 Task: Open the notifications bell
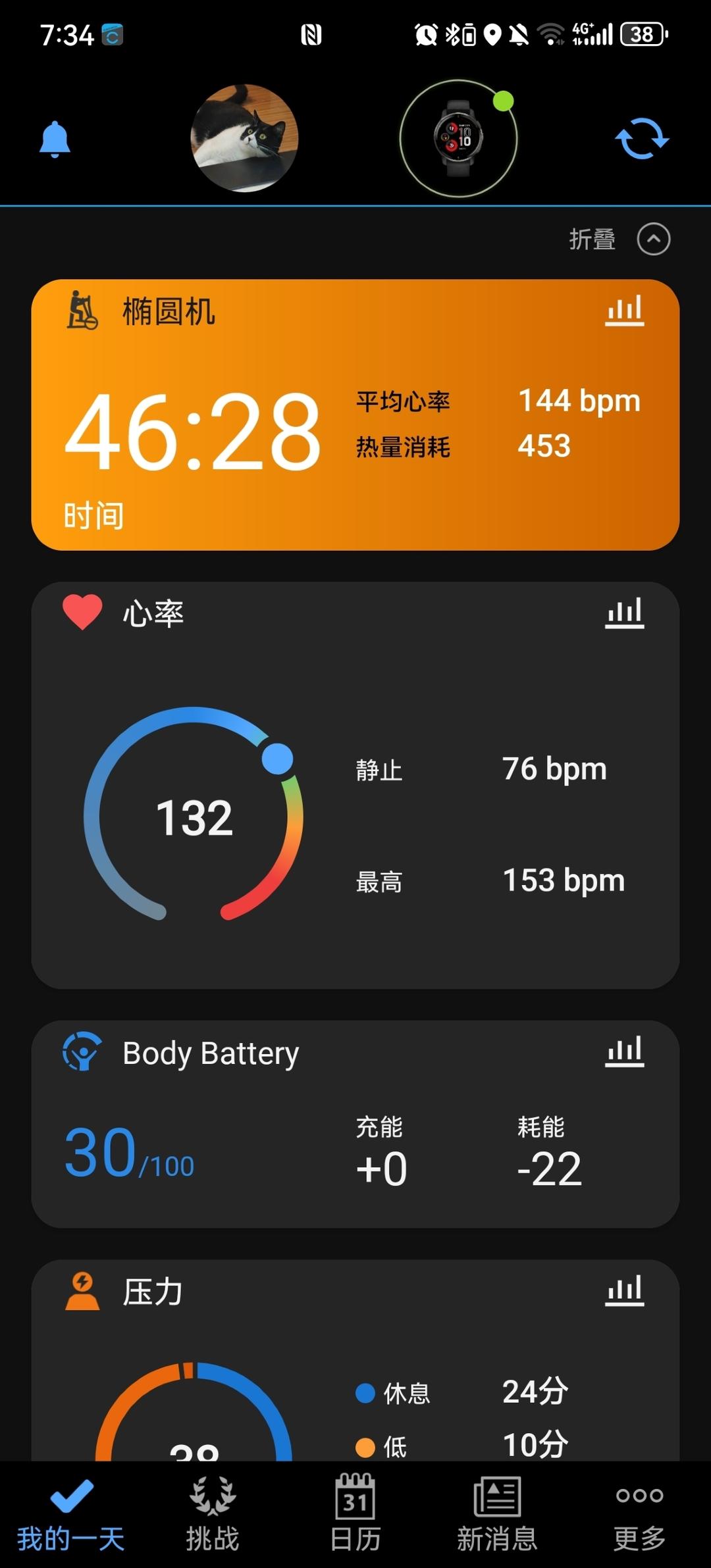[55, 139]
